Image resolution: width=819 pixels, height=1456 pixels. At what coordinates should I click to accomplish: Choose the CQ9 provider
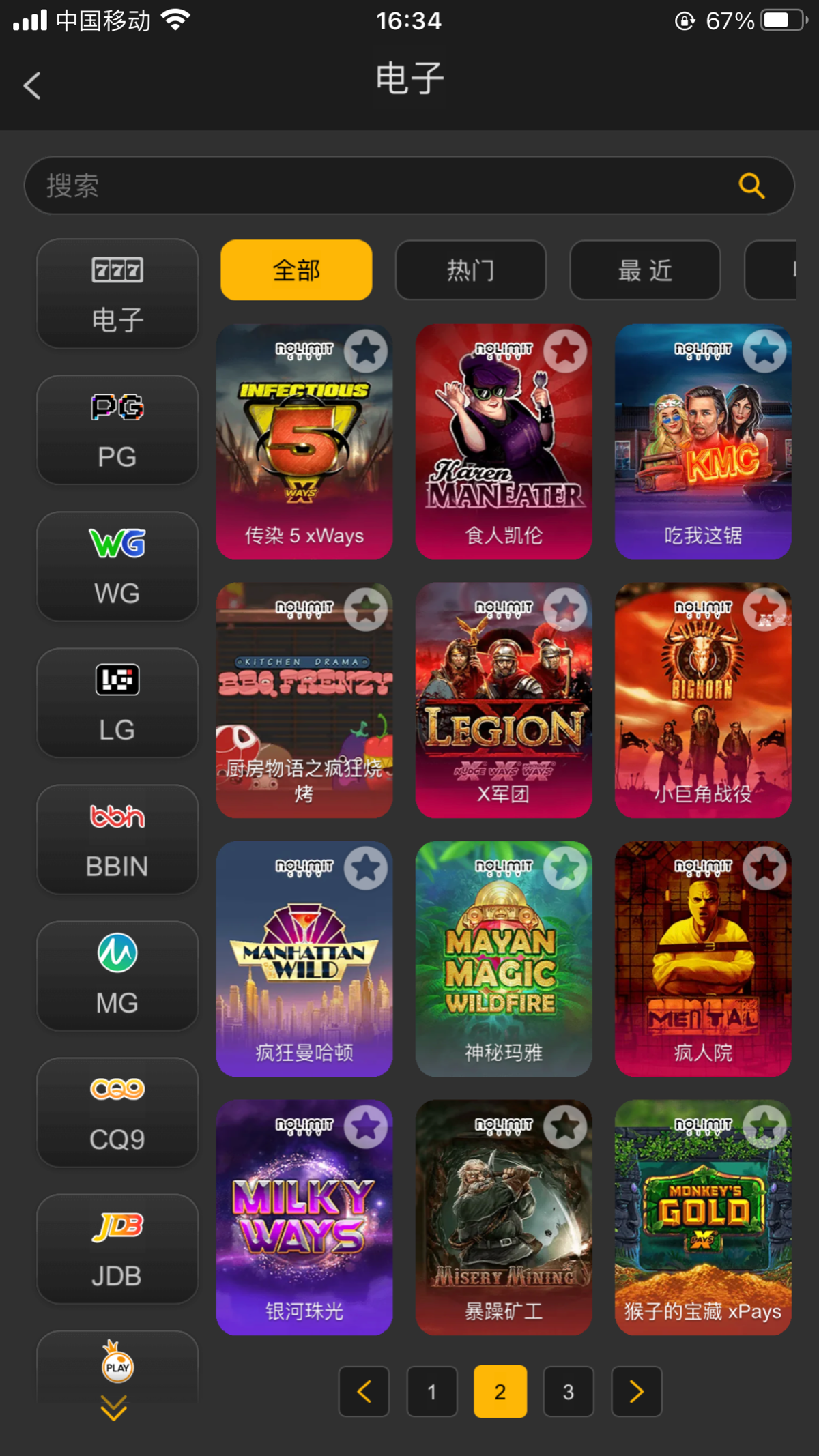pyautogui.click(x=117, y=1112)
